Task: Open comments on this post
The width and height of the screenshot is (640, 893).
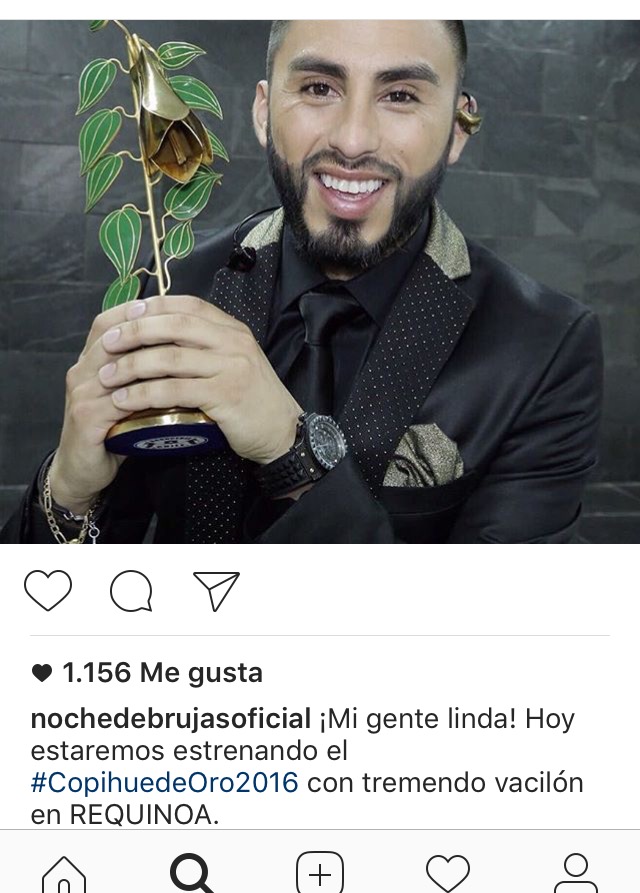Action: point(131,591)
